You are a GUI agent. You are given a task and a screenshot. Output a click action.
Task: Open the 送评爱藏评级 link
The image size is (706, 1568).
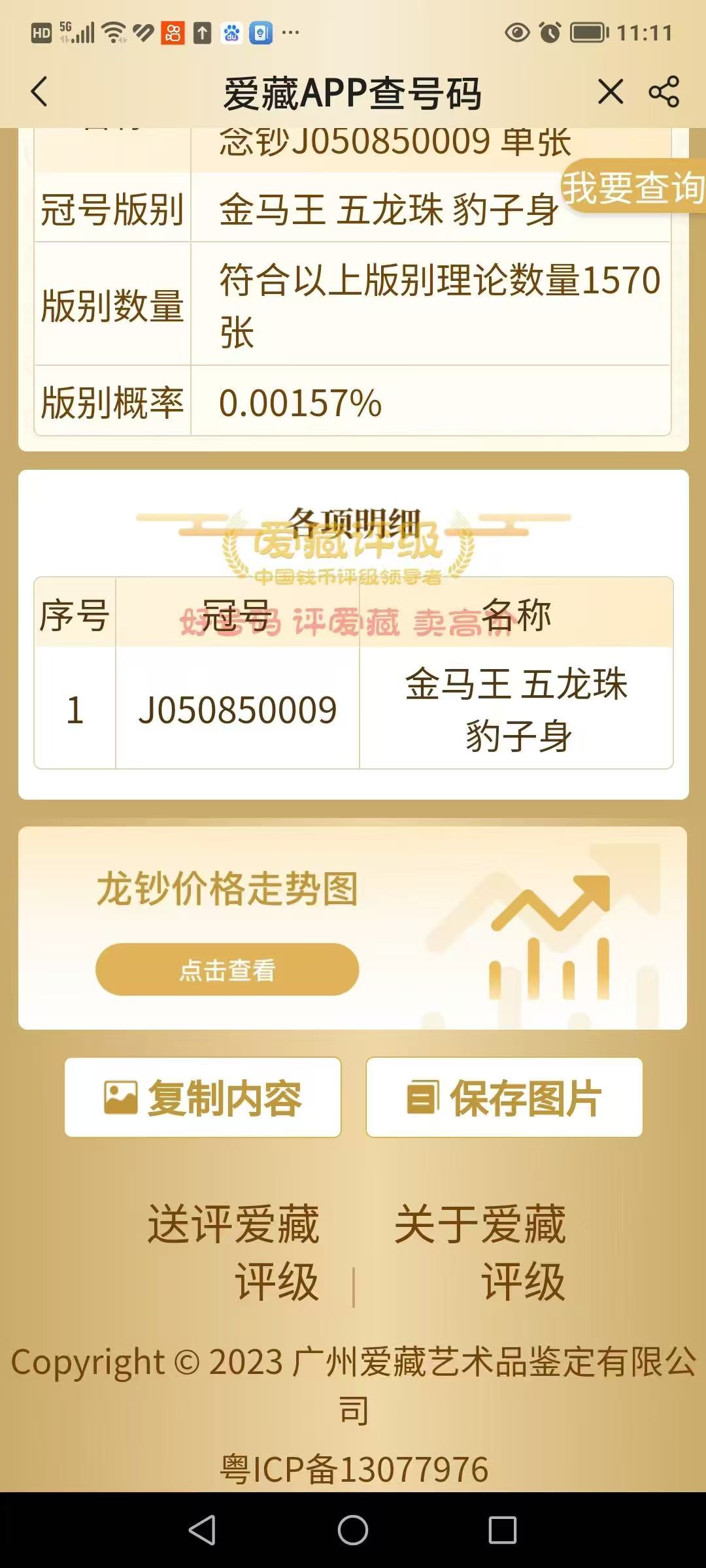(x=233, y=1252)
